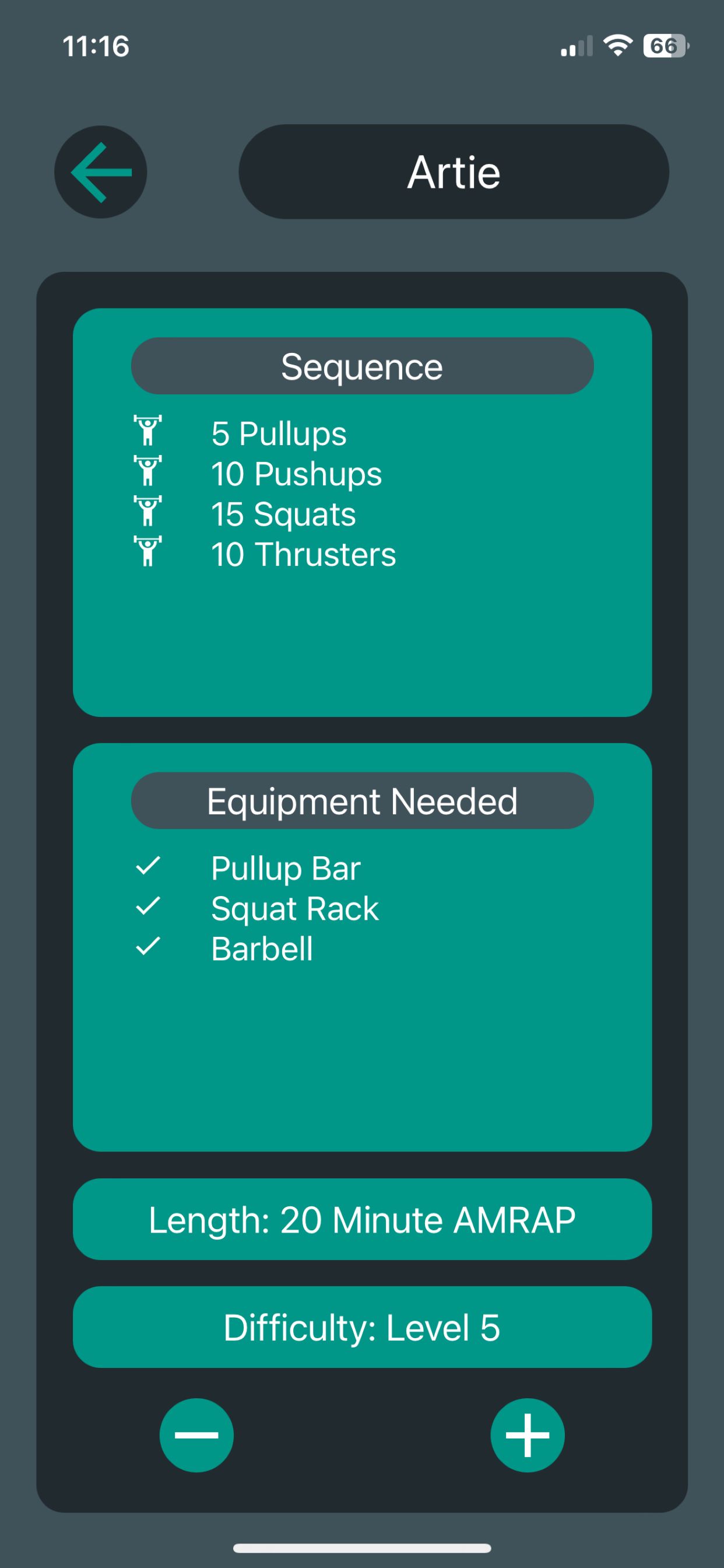This screenshot has height=1568, width=724.
Task: Open the Length: 20 Minute AMRAP selector
Action: coord(362,1220)
